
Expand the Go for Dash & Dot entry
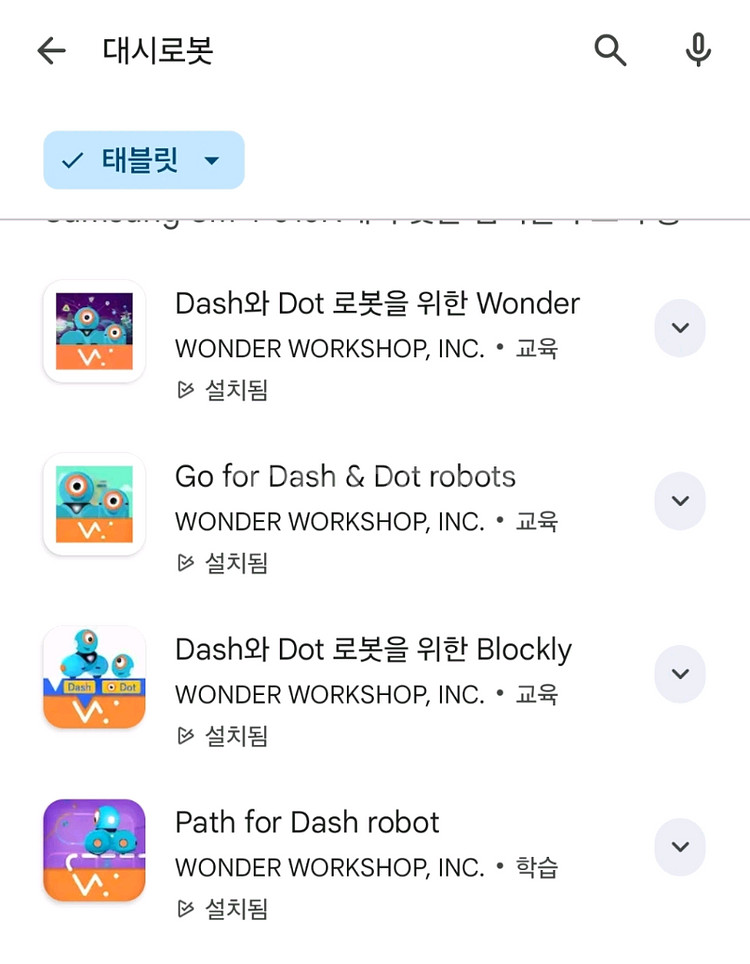pyautogui.click(x=680, y=501)
